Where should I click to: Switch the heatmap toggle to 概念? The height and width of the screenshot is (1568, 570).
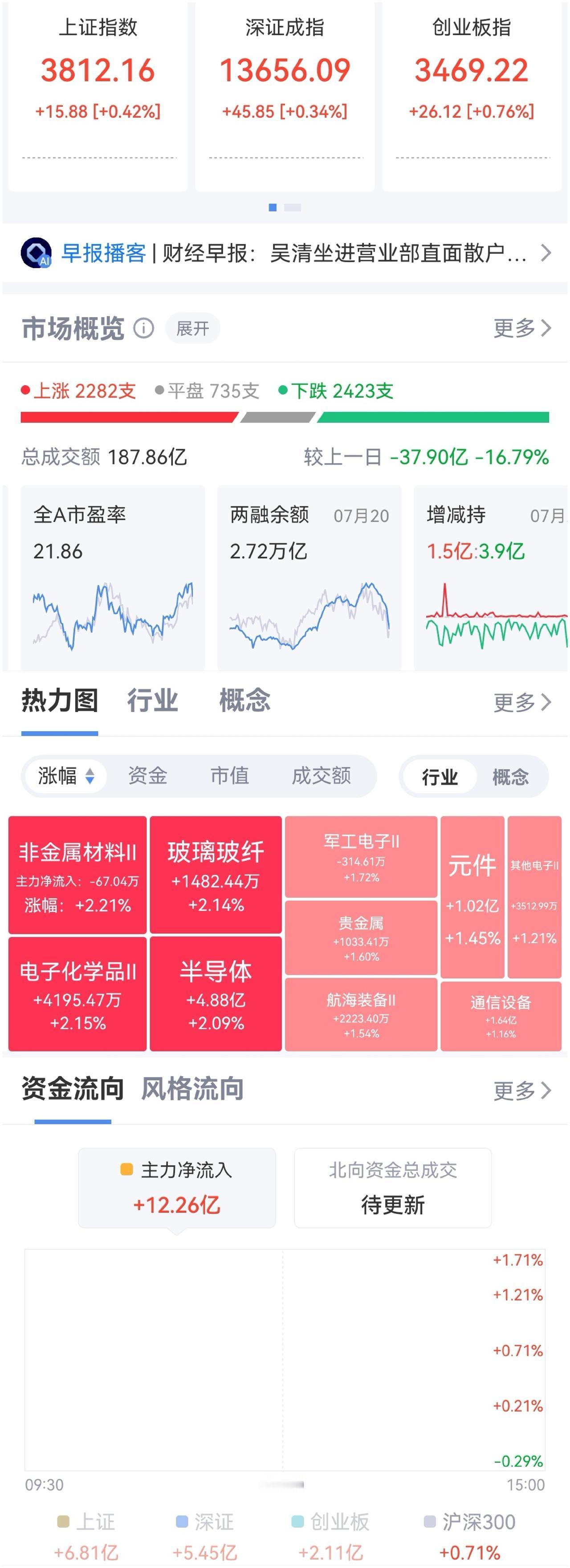click(x=510, y=777)
